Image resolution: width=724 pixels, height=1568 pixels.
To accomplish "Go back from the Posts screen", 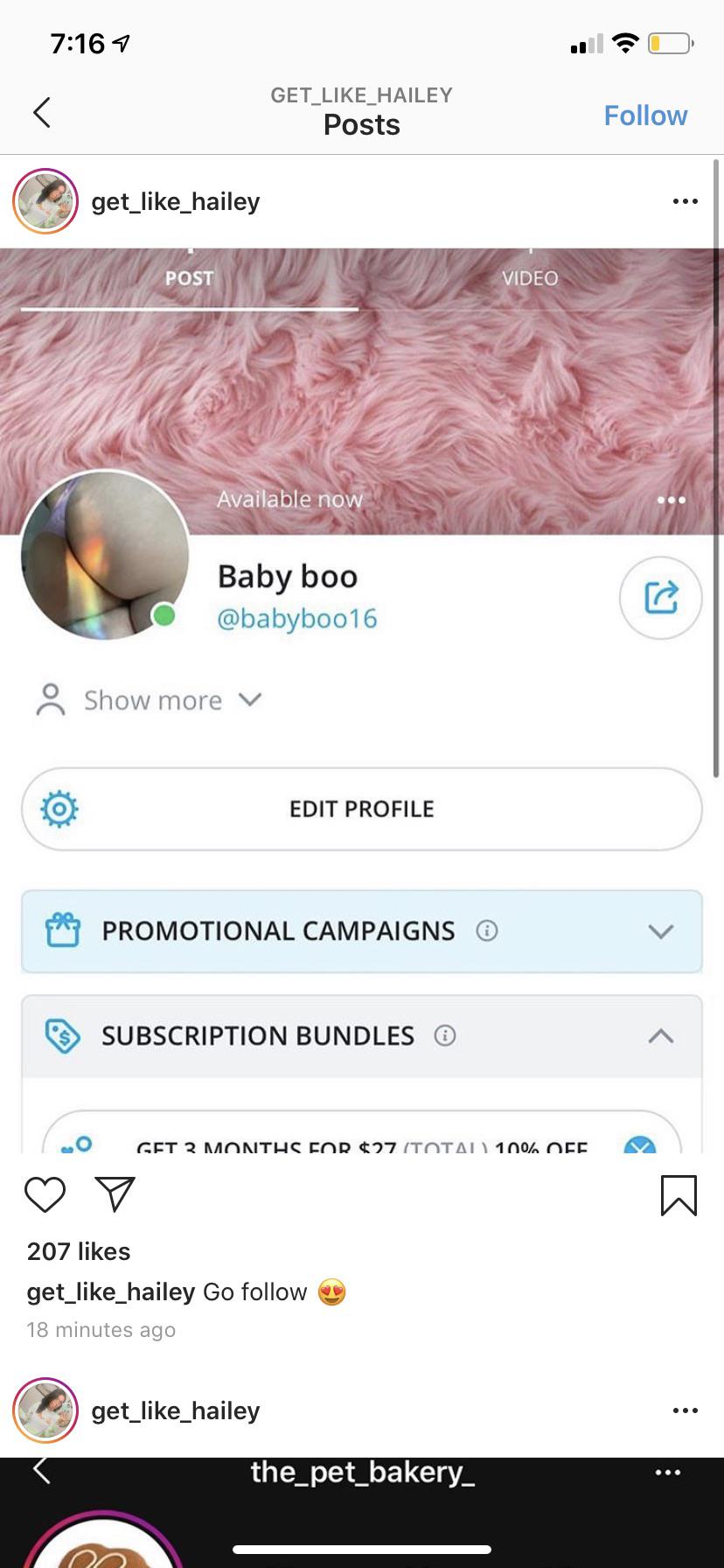I will 41,112.
